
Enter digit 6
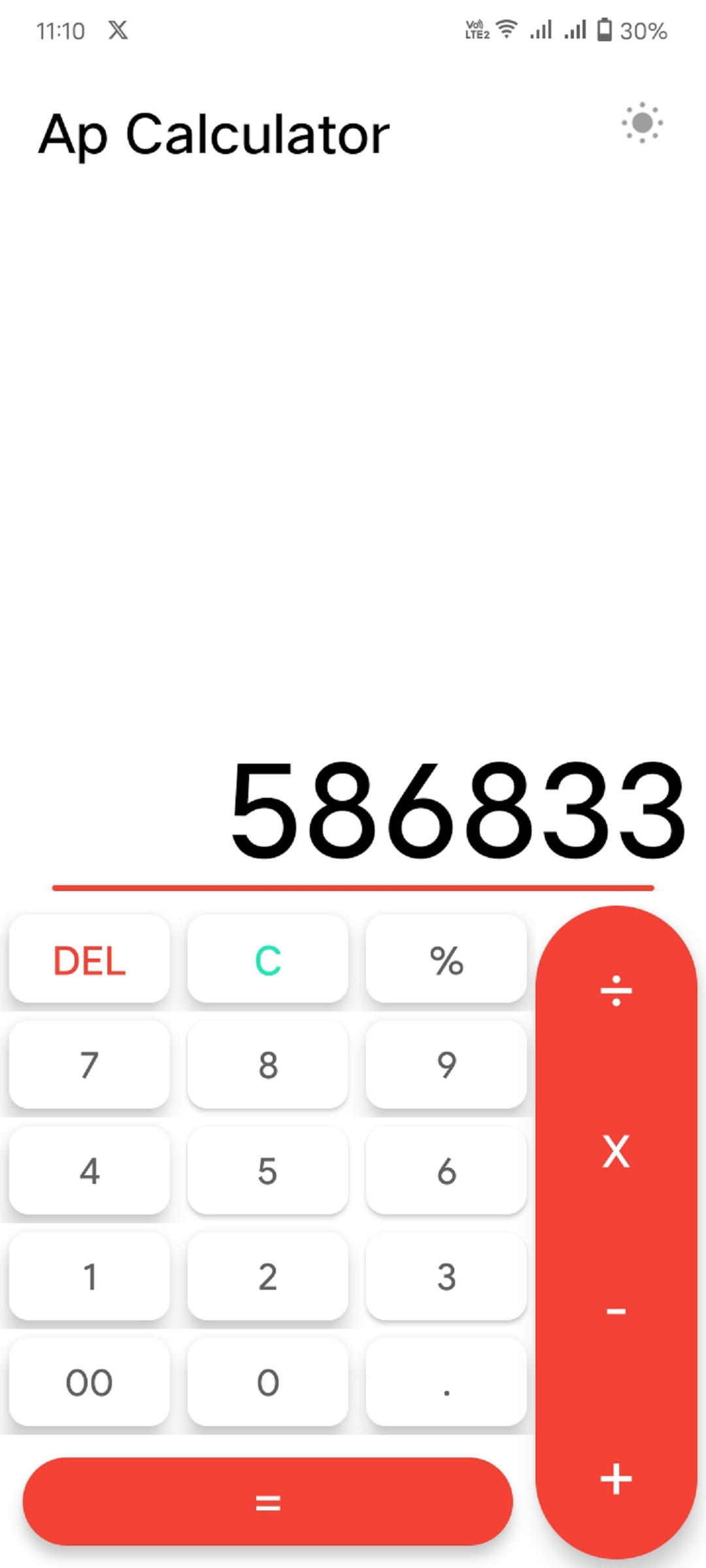446,1171
